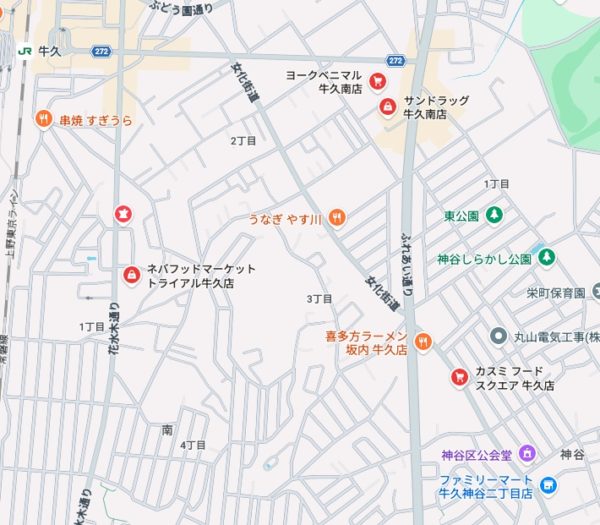Select ネバフッドマーケット トライアル牛久店 marker
Screen dimensions: 600x525
pos(131,274)
